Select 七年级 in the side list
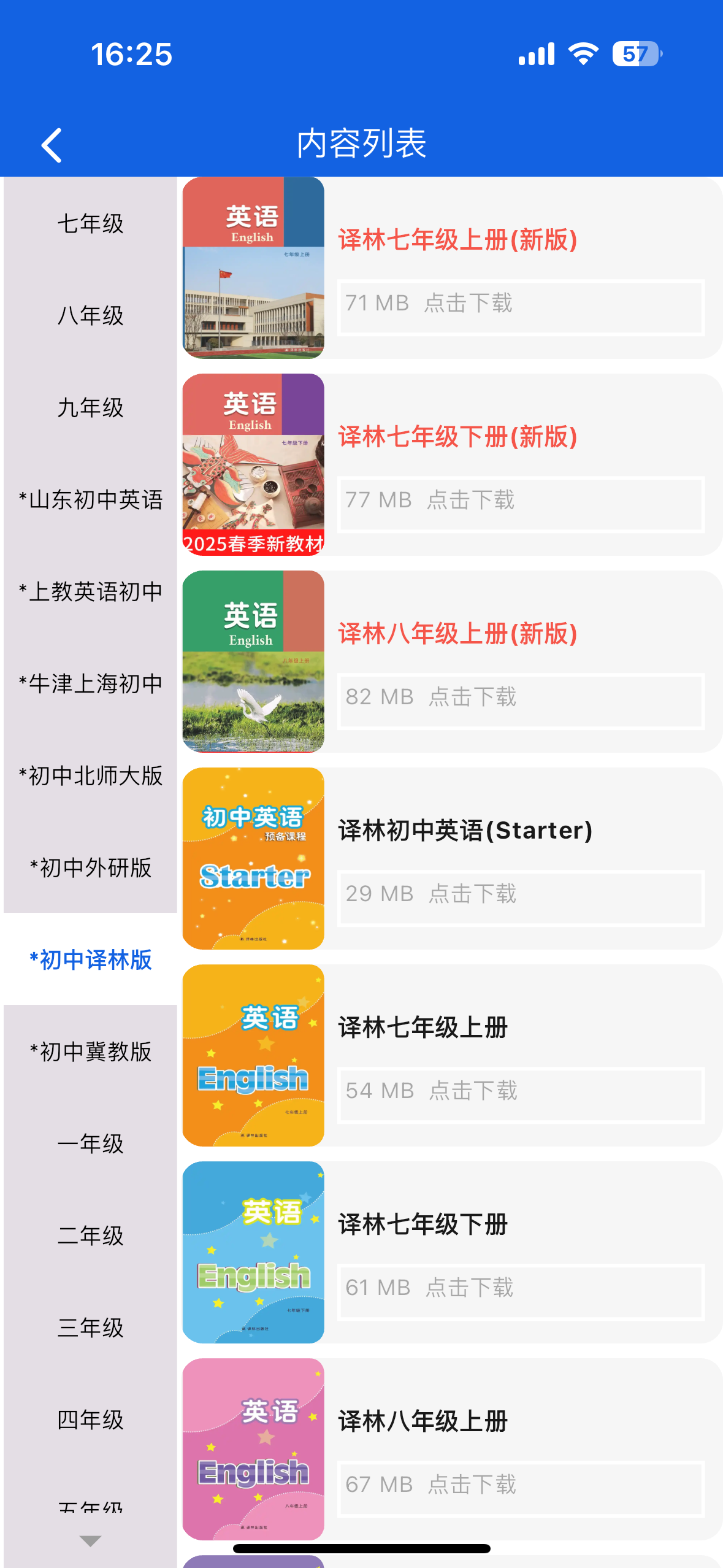The image size is (723, 1568). tap(90, 223)
